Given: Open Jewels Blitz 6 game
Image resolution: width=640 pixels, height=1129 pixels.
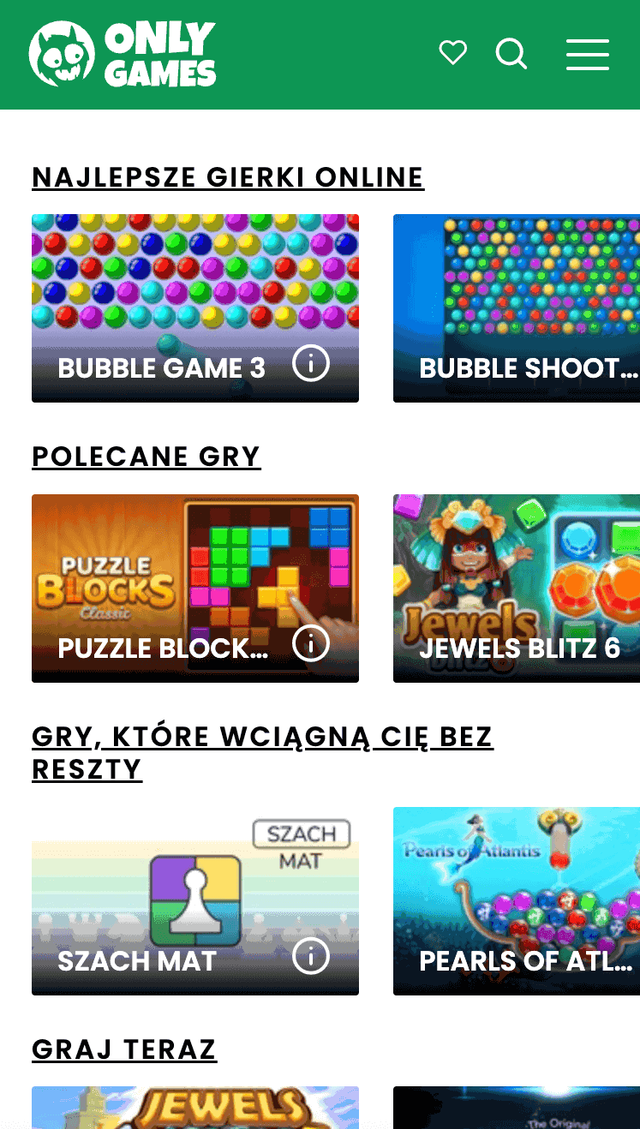Looking at the screenshot, I should pyautogui.click(x=516, y=588).
